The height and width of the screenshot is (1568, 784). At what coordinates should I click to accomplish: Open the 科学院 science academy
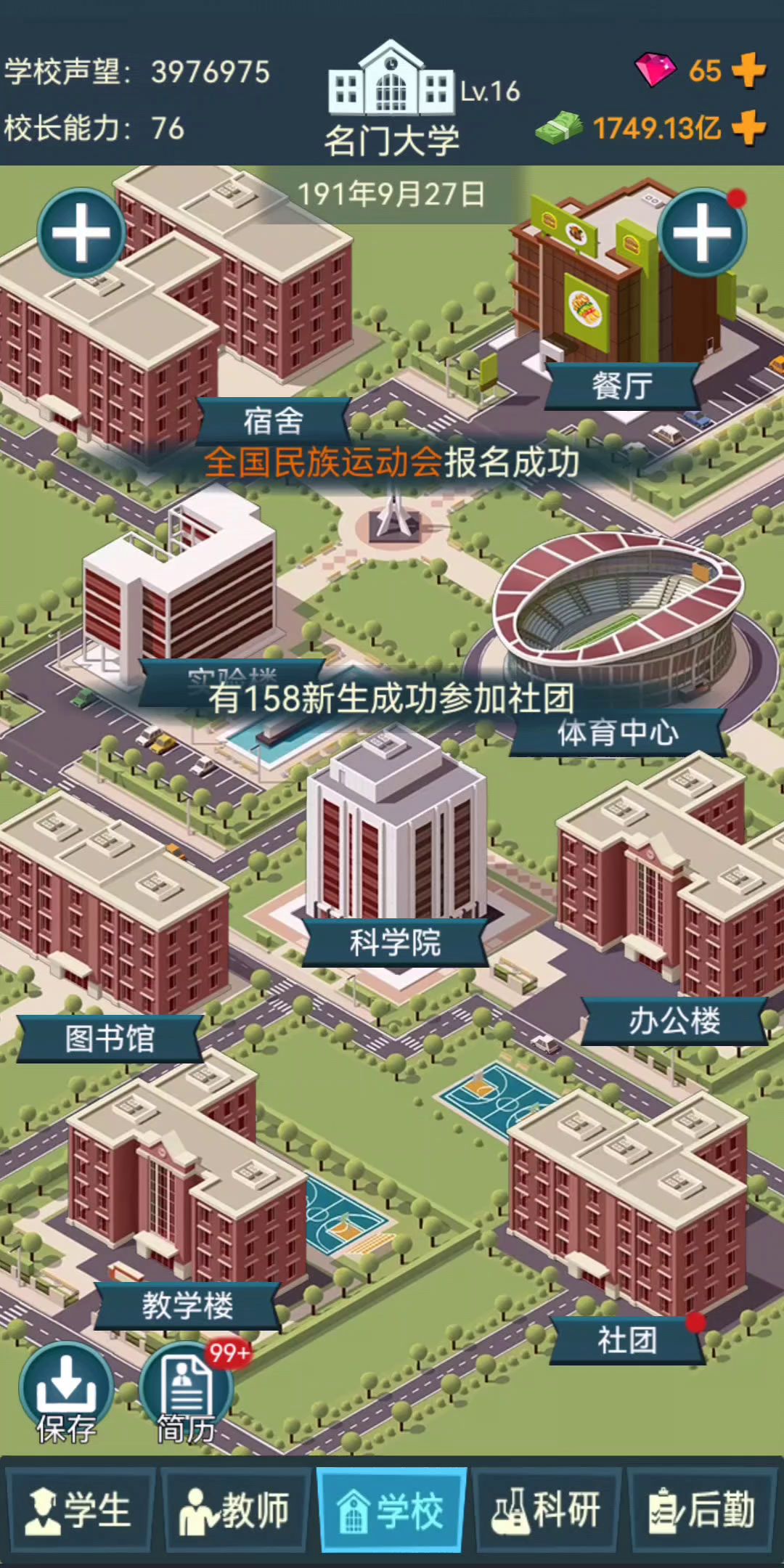point(395,943)
